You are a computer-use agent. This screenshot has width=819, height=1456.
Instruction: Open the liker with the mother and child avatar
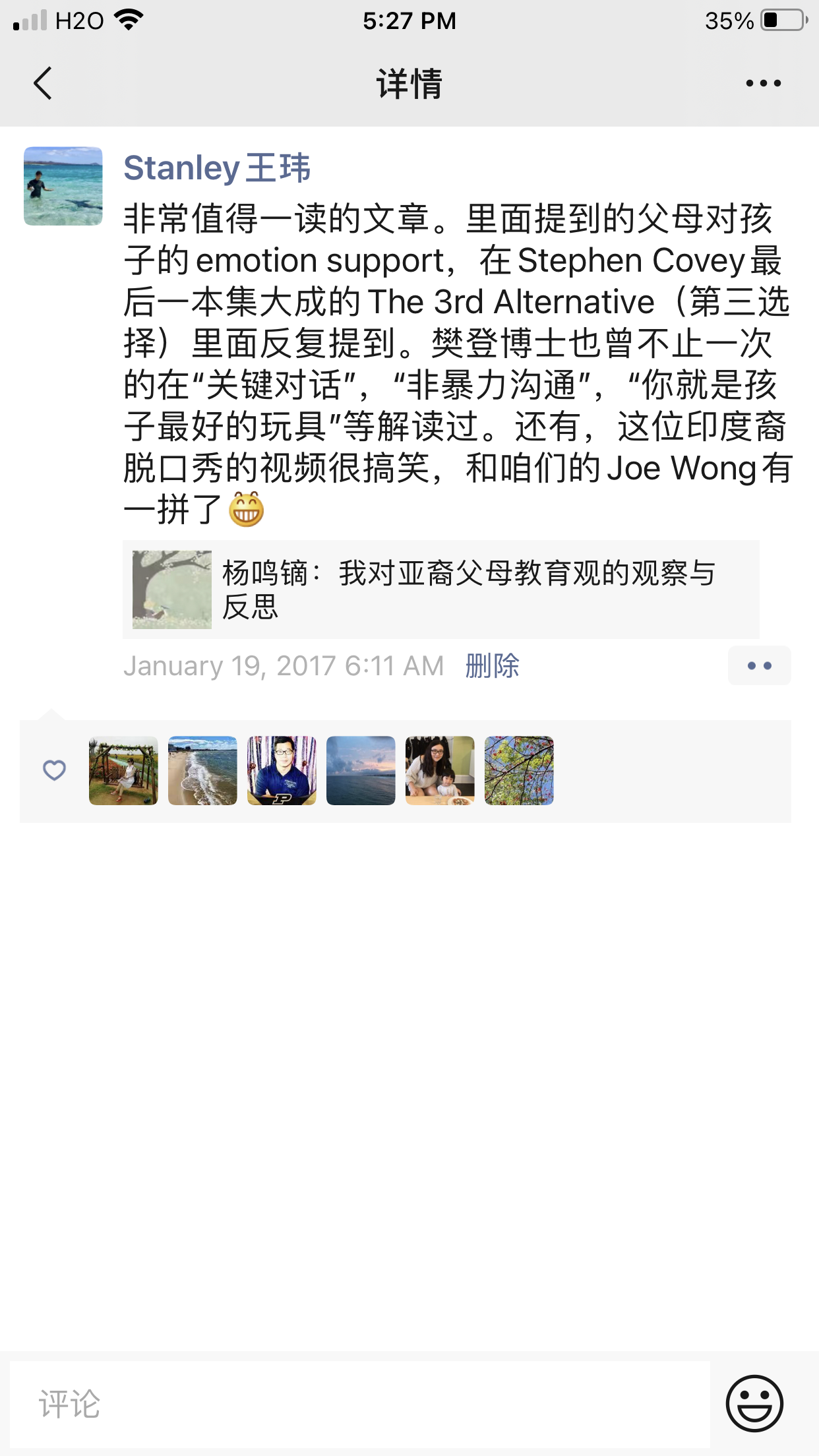[x=440, y=771]
